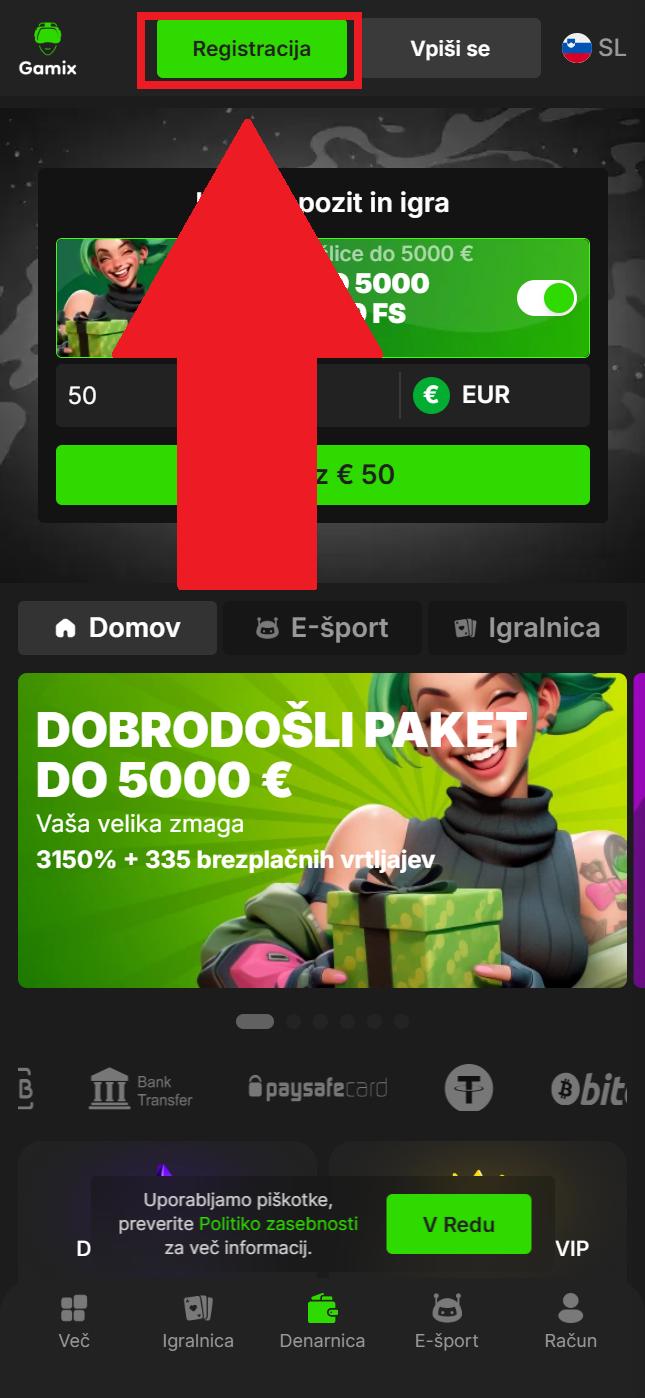645x1398 pixels.
Task: Edit the deposit amount field showing 50
Action: point(227,395)
